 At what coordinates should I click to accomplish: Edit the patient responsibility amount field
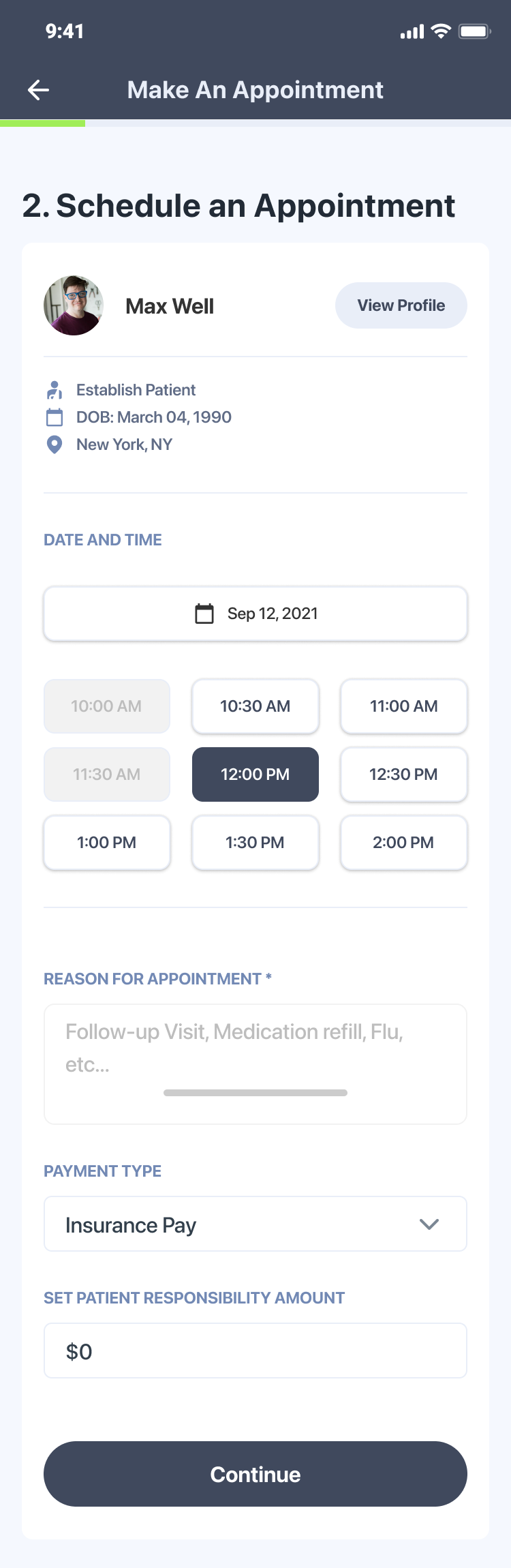pos(255,1351)
